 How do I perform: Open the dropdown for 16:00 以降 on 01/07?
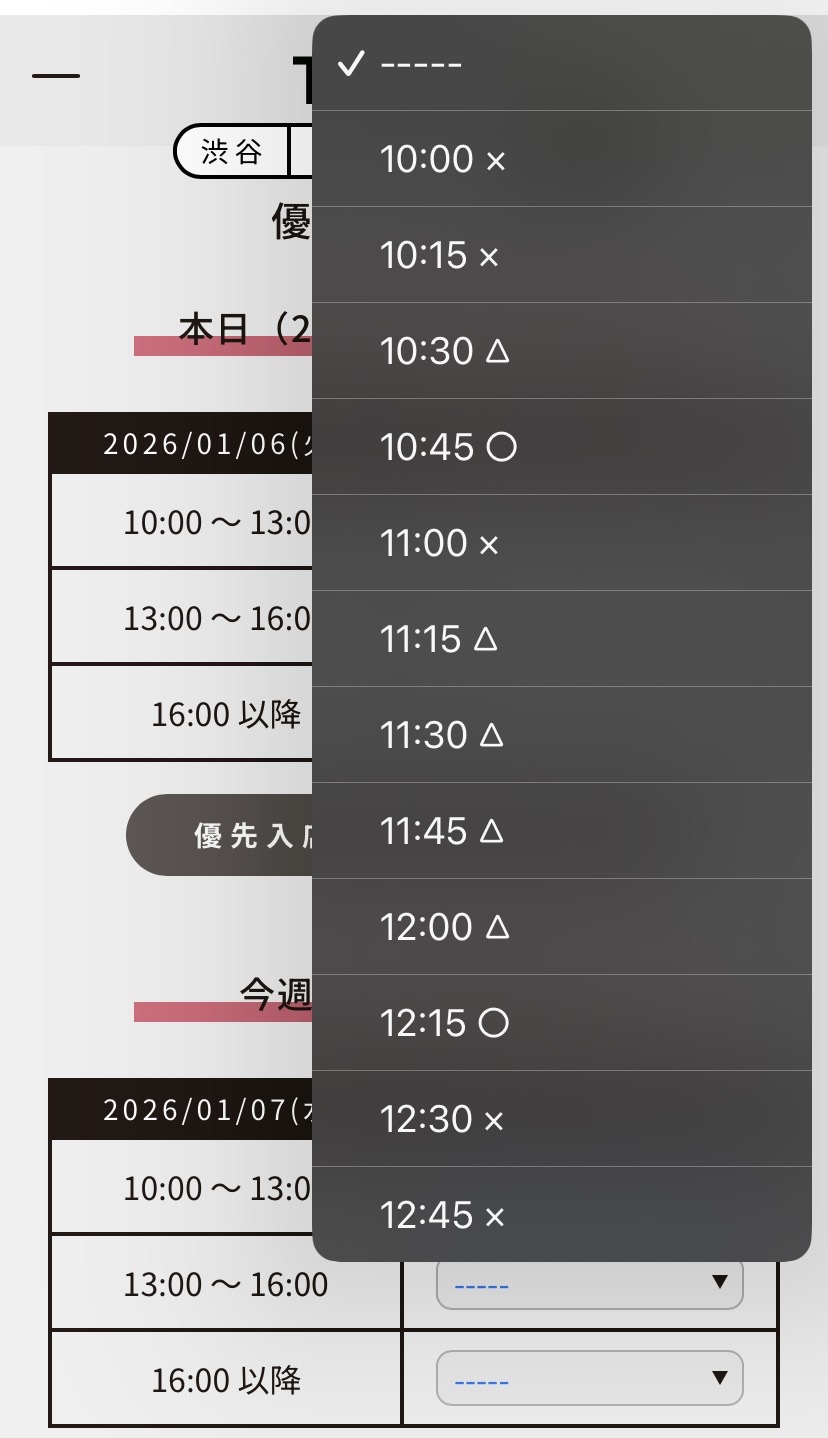click(590, 1379)
